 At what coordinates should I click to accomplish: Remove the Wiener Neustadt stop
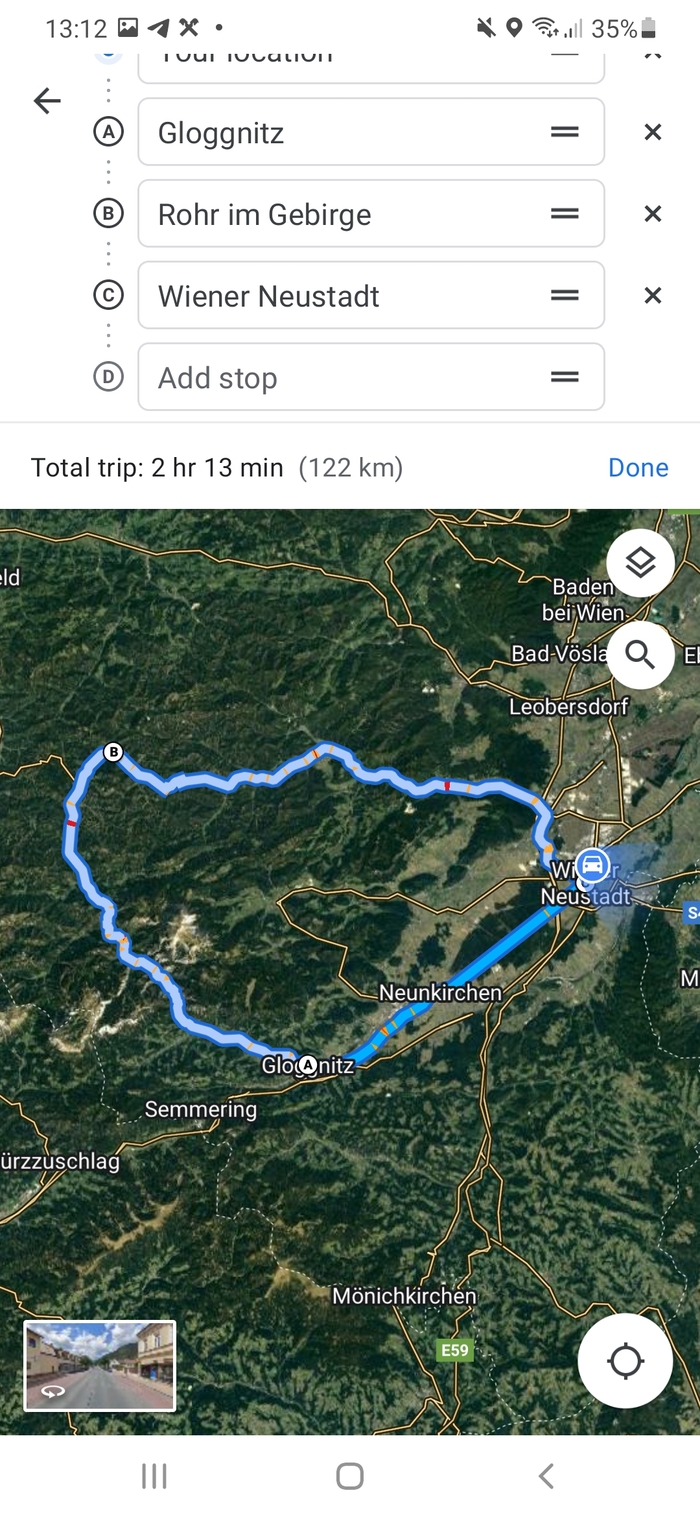click(652, 296)
